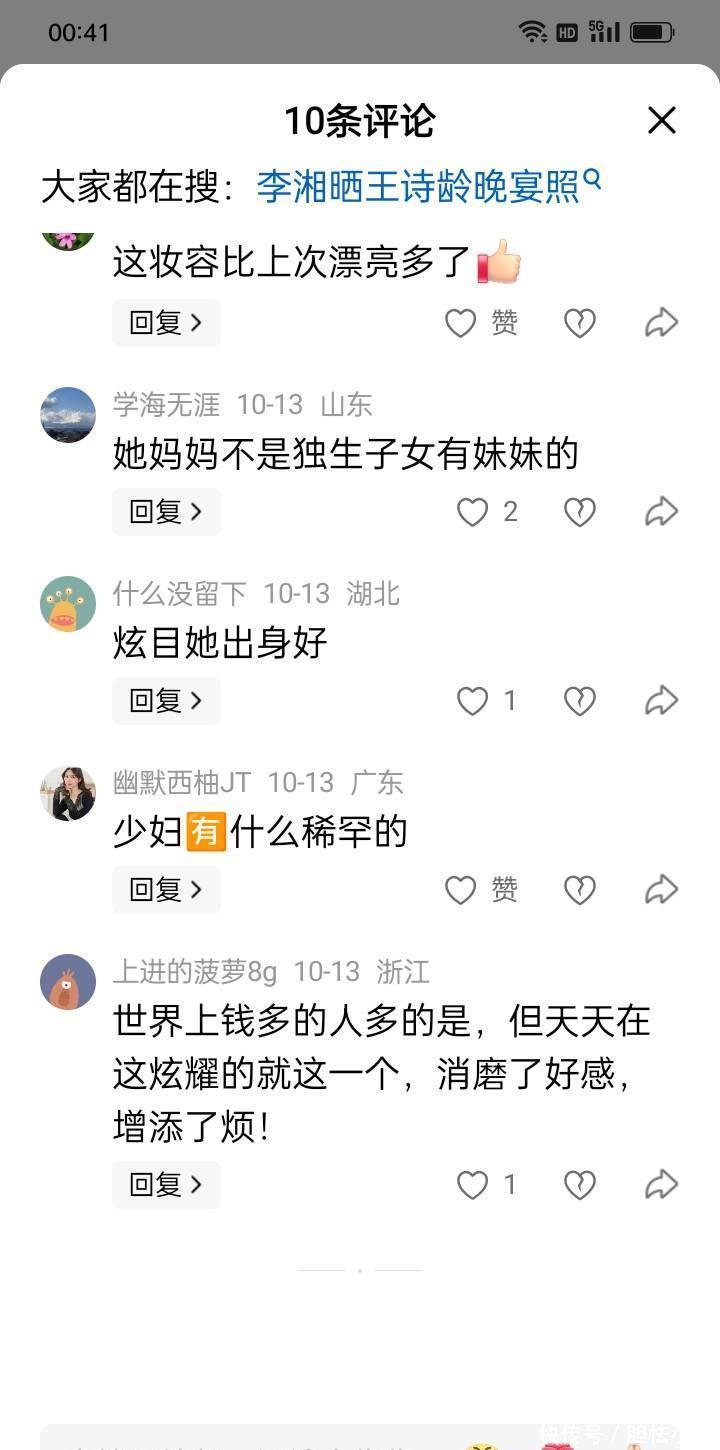Like 上进的菠萝8g's comment
720x1450 pixels.
click(472, 1185)
